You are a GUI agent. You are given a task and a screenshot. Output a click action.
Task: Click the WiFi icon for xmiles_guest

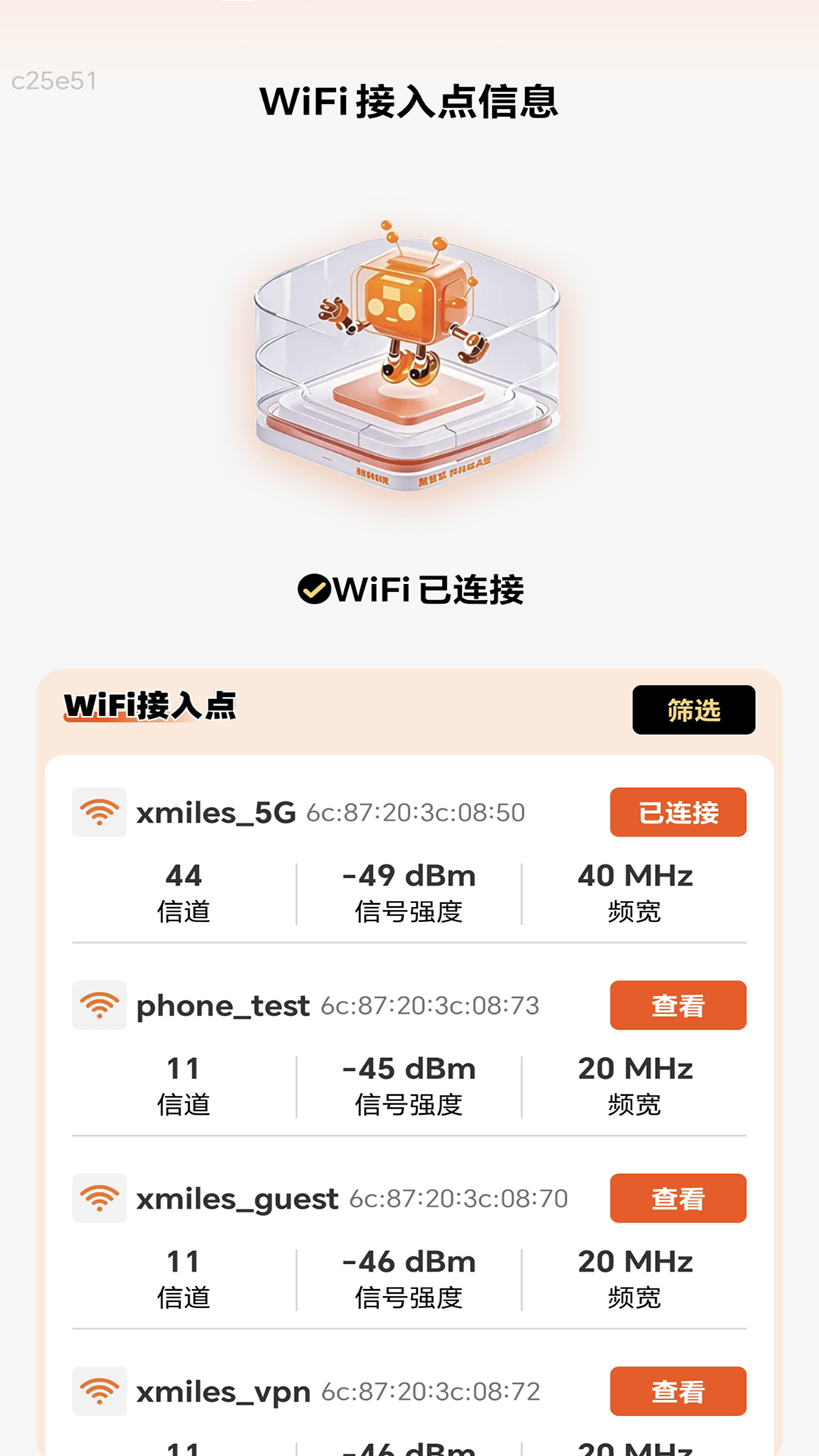99,1198
